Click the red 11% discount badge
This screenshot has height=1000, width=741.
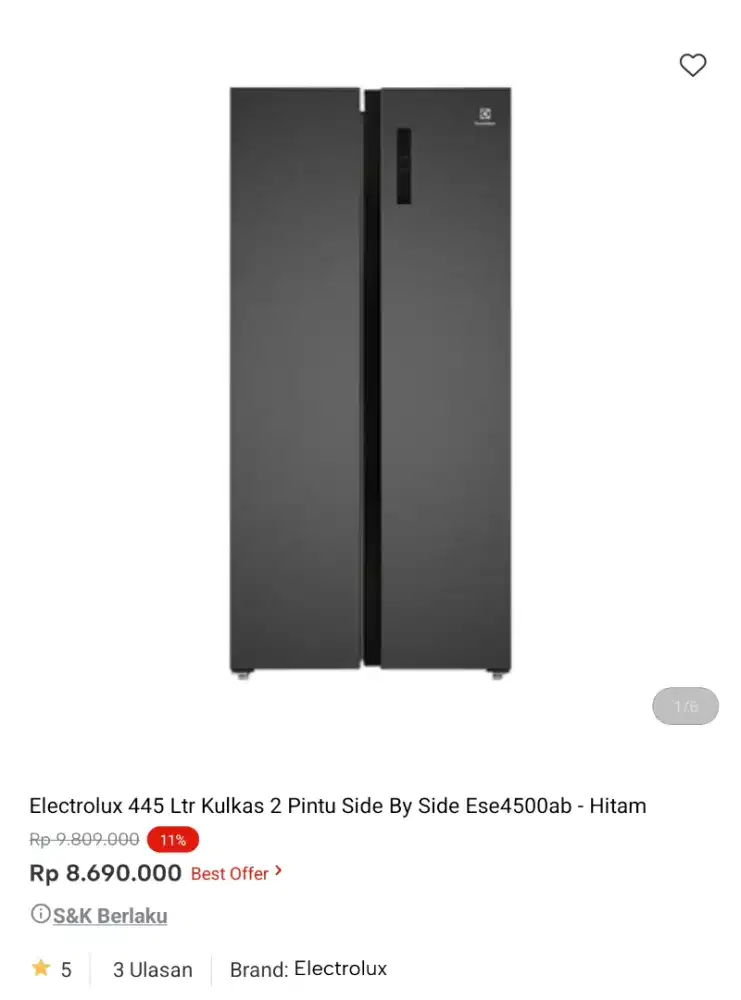172,839
